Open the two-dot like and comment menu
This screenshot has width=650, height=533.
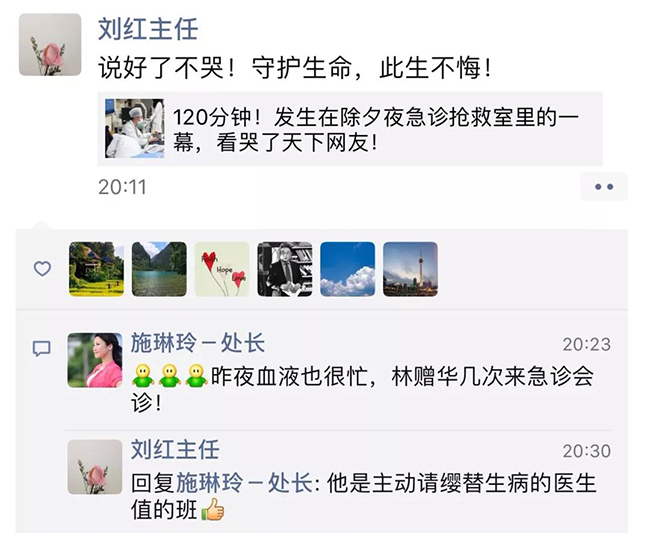click(x=603, y=187)
